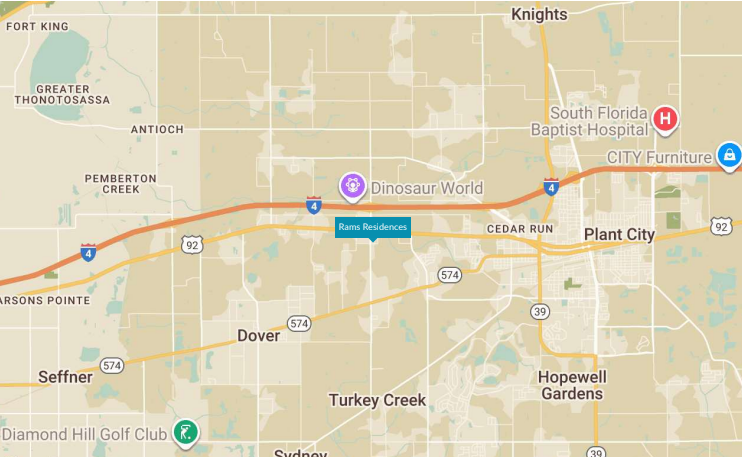Select the South Florida Baptist Hospital pin
Viewport: 742px width, 457px height.
coord(665,121)
